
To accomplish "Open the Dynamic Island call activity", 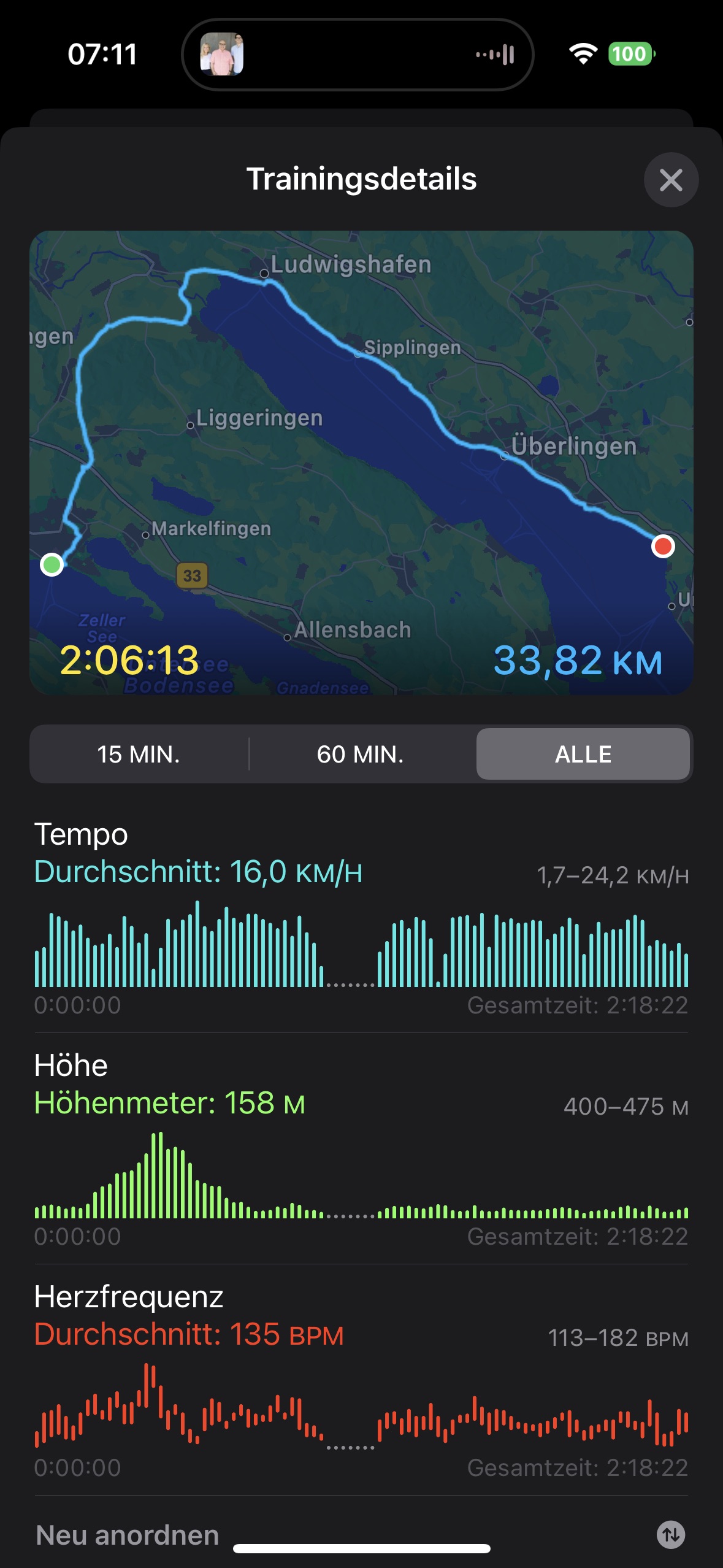I will tap(358, 55).
